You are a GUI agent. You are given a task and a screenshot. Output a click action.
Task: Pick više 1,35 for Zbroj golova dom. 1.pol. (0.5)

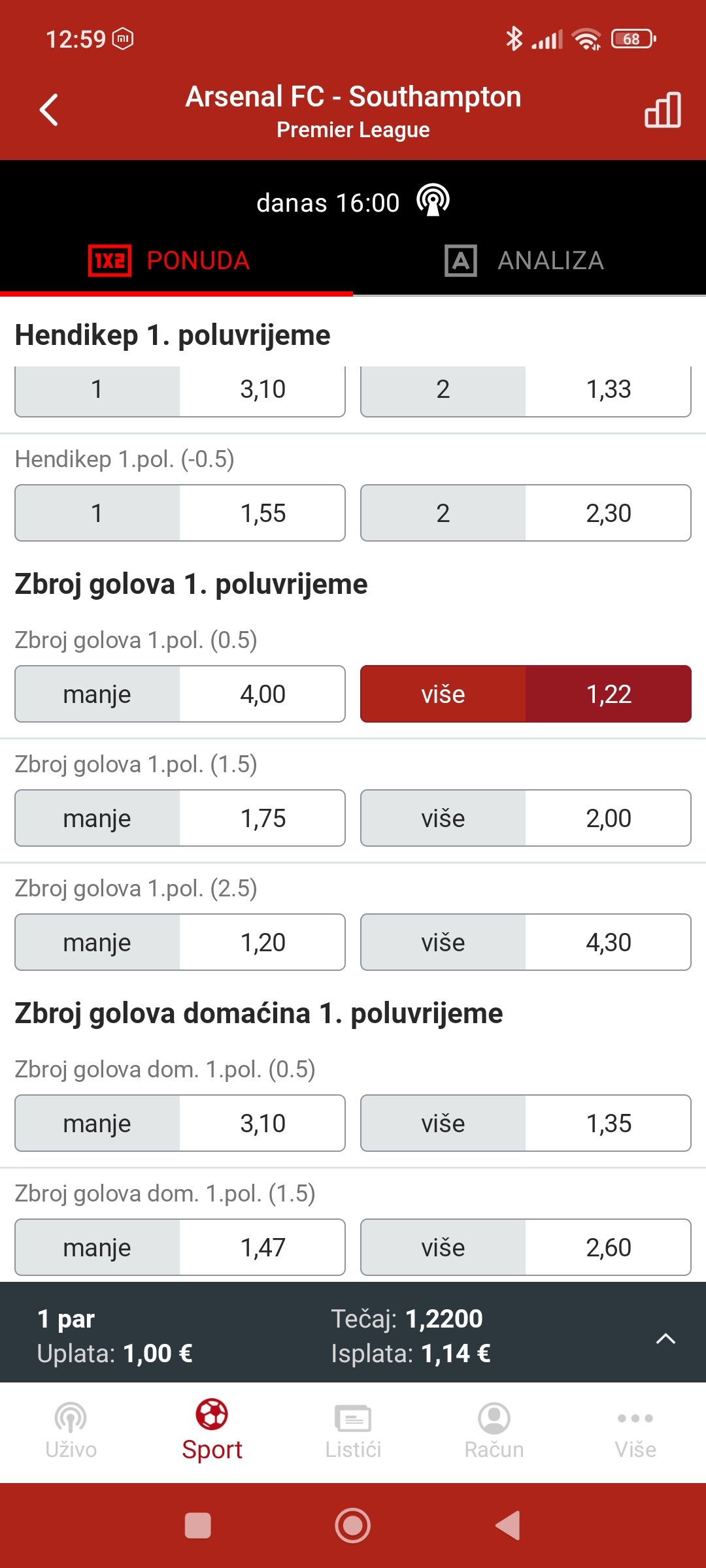(526, 1123)
